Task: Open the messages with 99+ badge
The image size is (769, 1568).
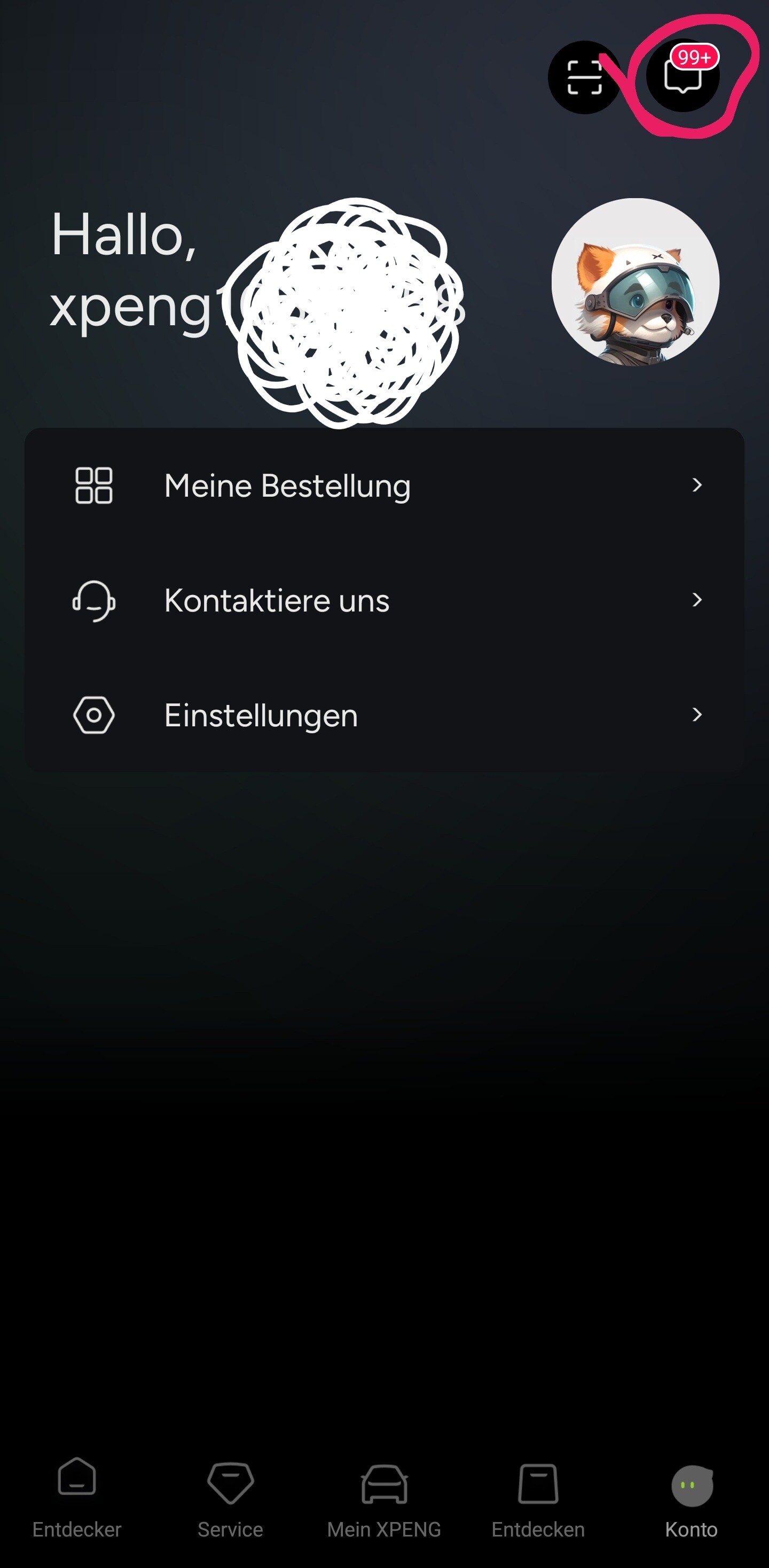Action: [683, 76]
